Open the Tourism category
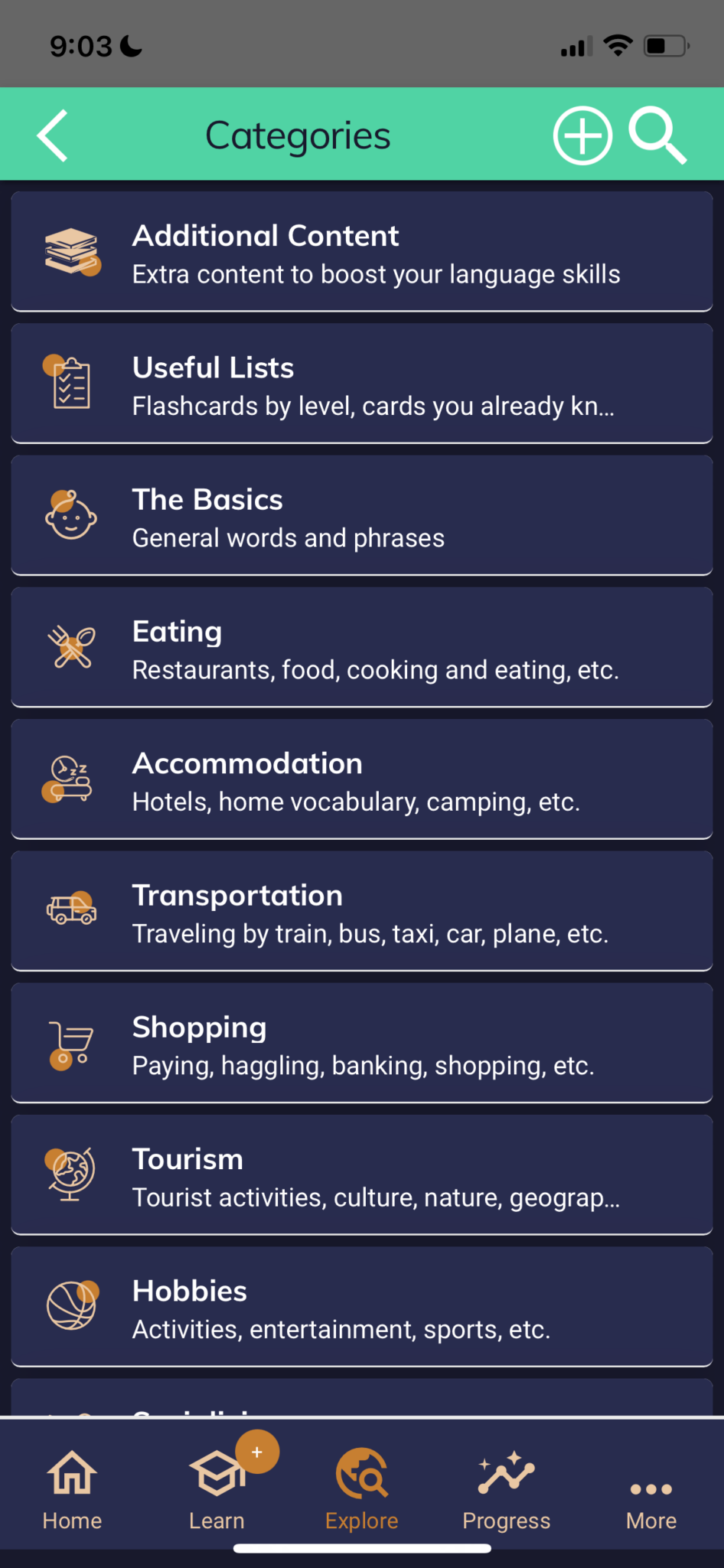The width and height of the screenshot is (724, 1568). click(x=362, y=1175)
